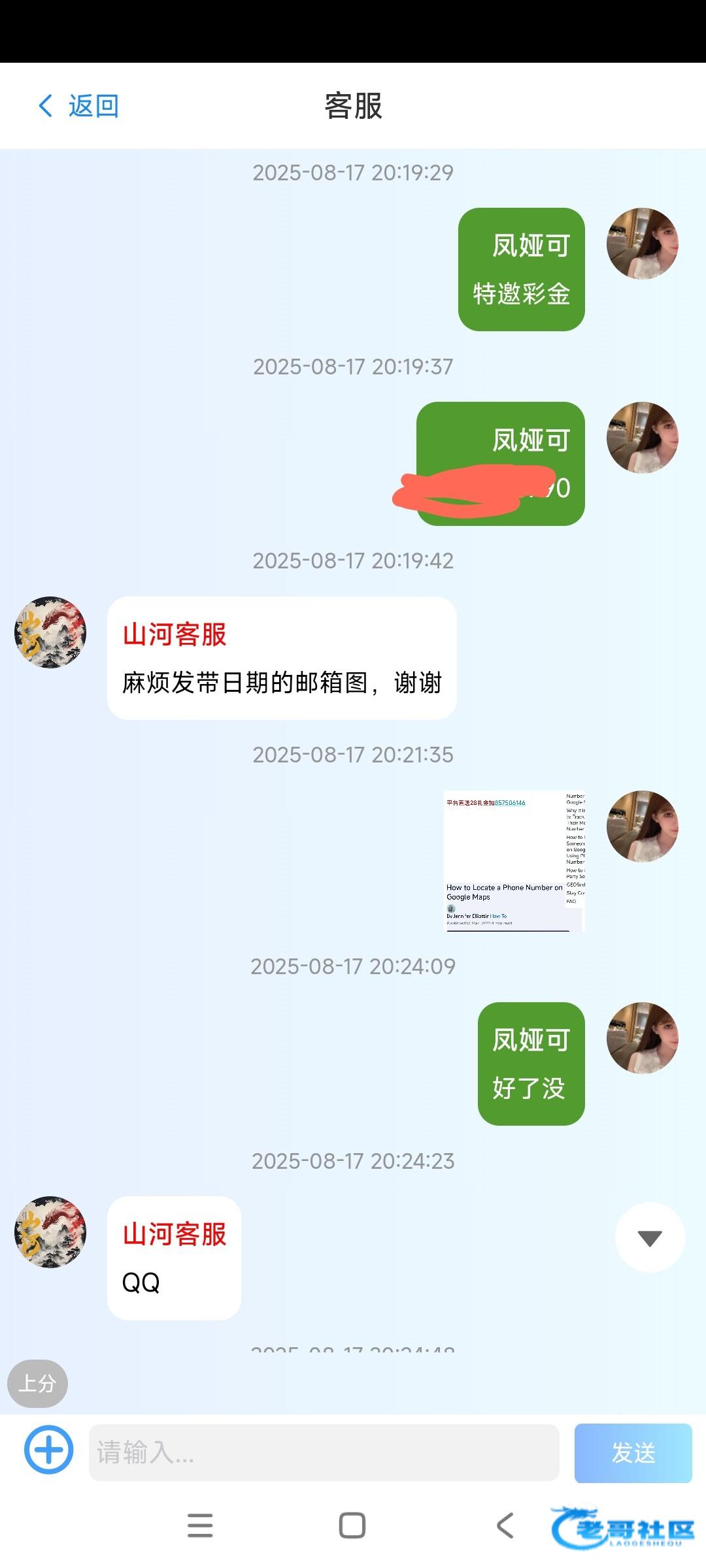Tap the 上分 quick-reply chip

(x=37, y=1384)
